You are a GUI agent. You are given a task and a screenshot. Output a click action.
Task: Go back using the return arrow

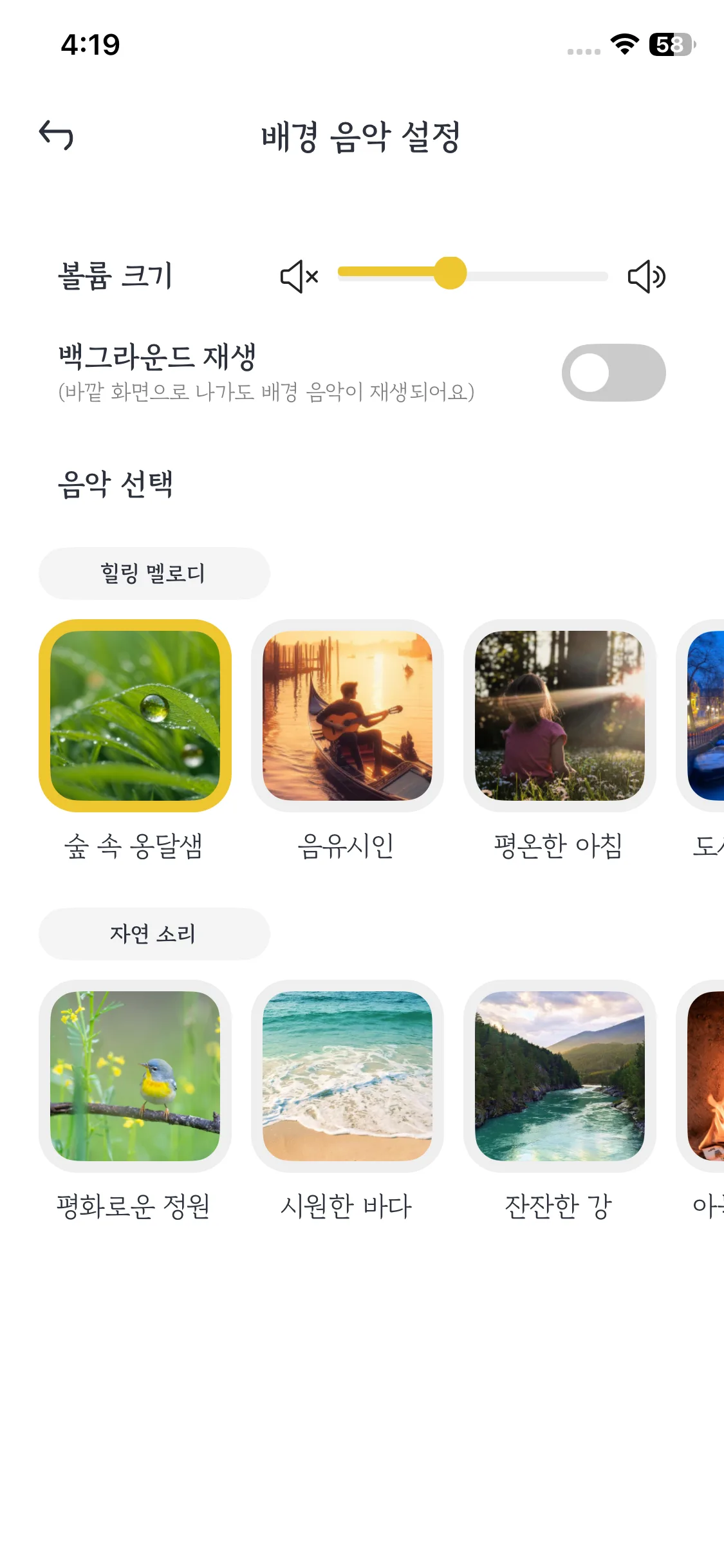click(x=57, y=135)
